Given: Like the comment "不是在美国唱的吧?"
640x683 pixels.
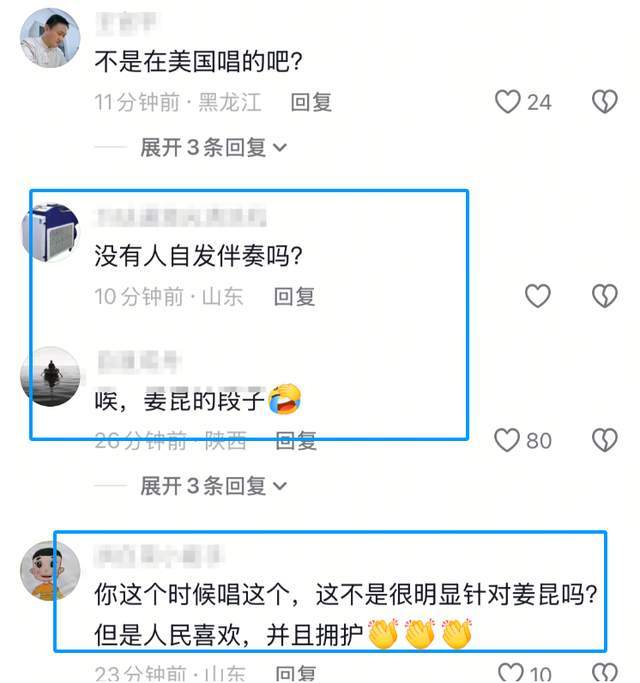Looking at the screenshot, I should click(x=509, y=102).
